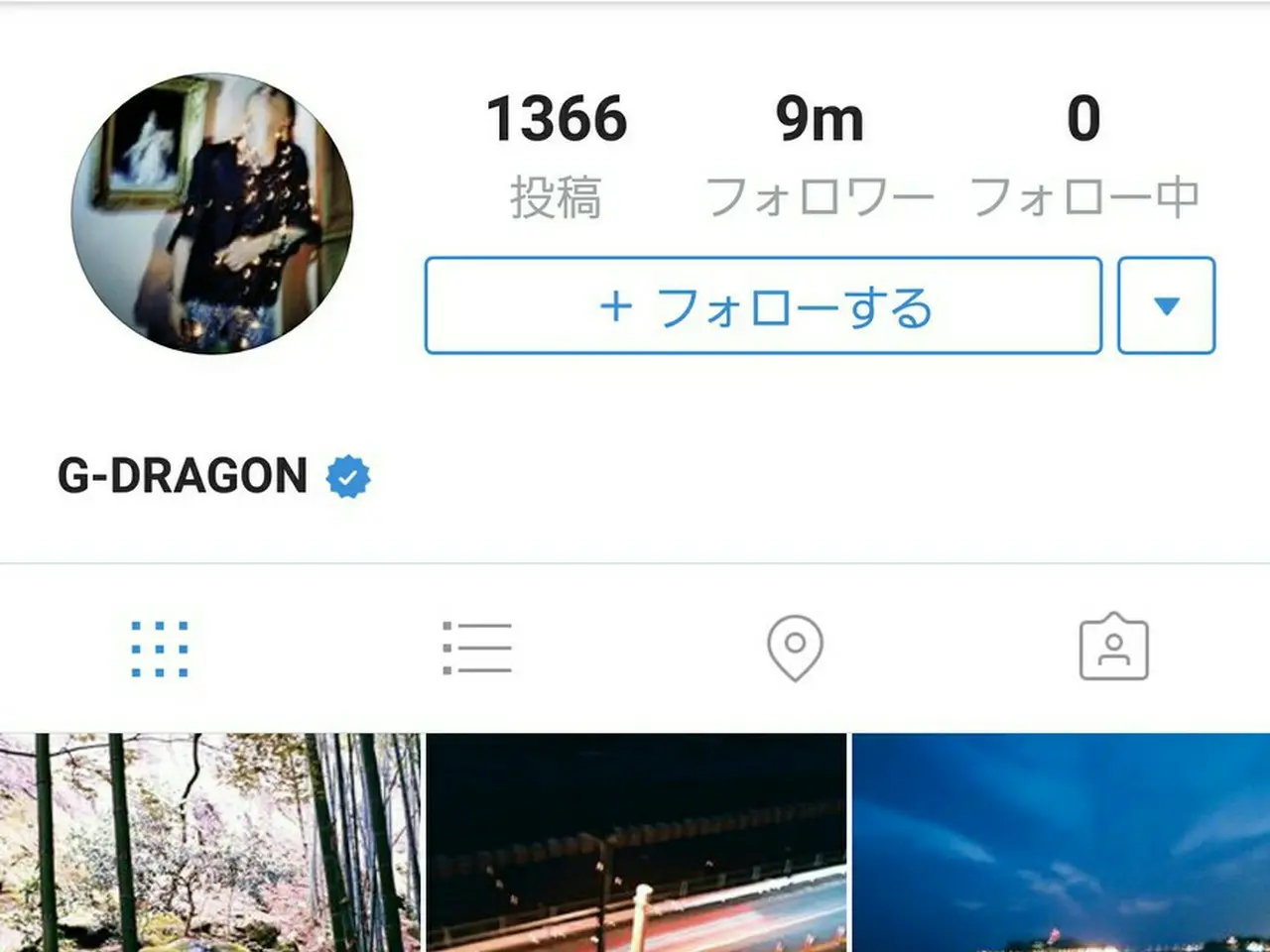This screenshot has width=1270, height=952.
Task: Open the bamboo forest photo post
Action: click(210, 843)
